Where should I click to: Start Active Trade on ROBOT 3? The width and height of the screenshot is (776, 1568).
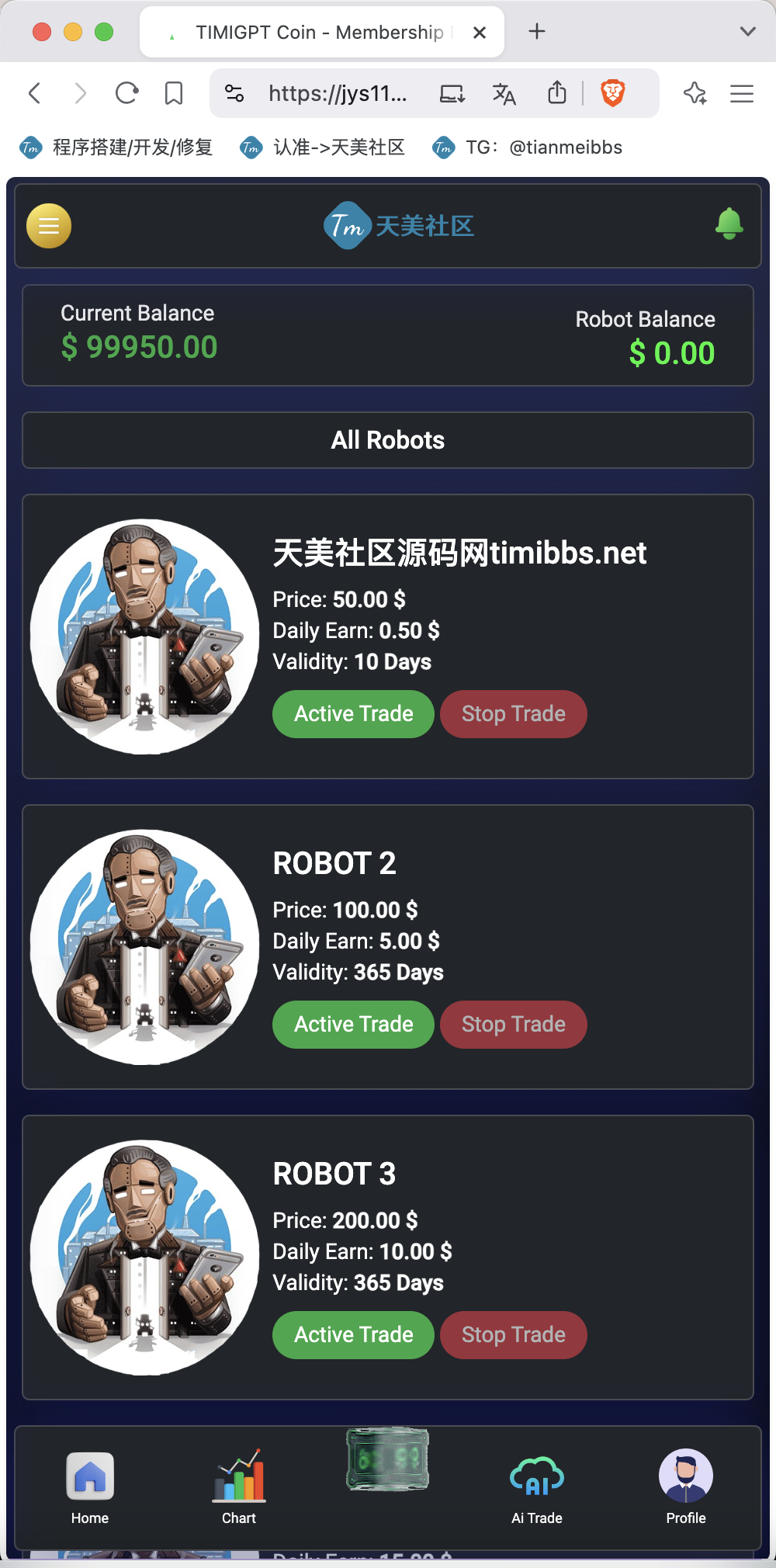[x=353, y=1335]
